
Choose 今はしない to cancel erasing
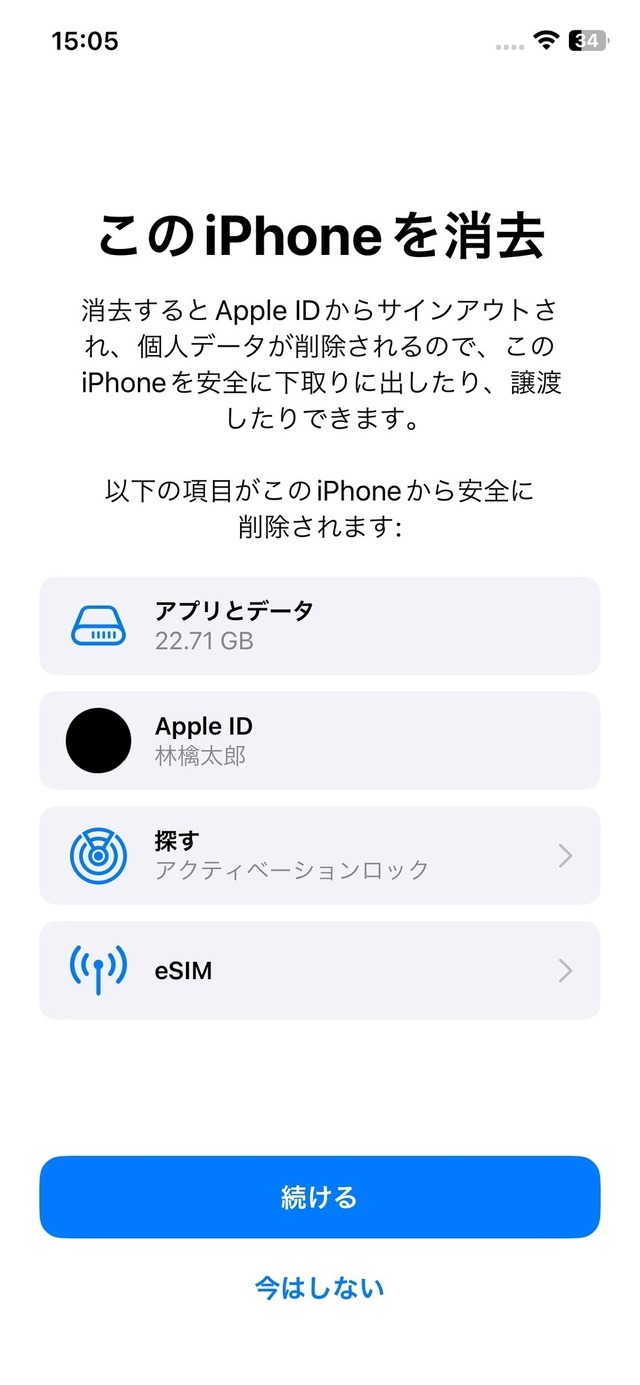pyautogui.click(x=319, y=1287)
